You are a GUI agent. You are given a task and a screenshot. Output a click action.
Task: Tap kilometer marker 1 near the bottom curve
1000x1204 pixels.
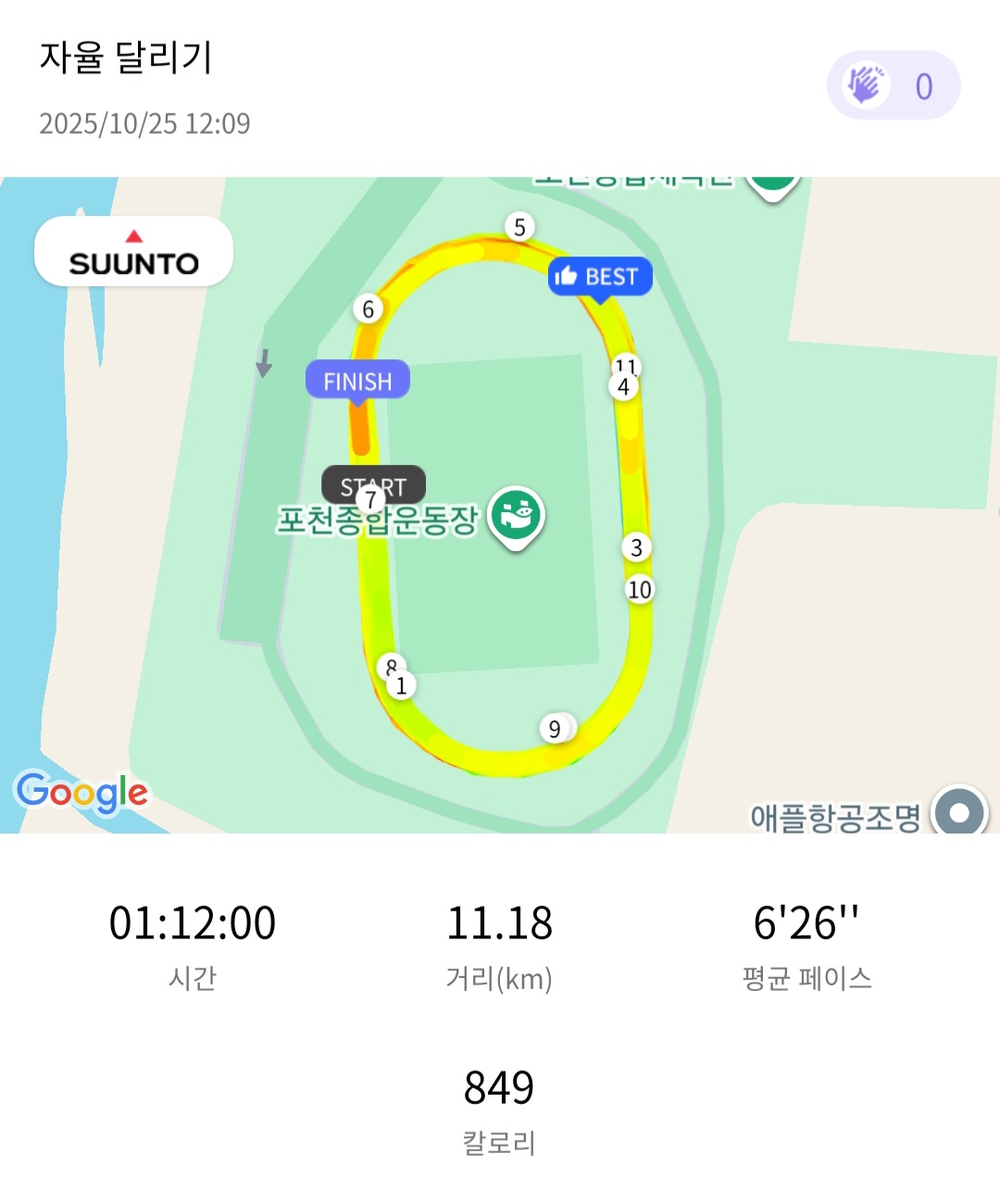(400, 685)
